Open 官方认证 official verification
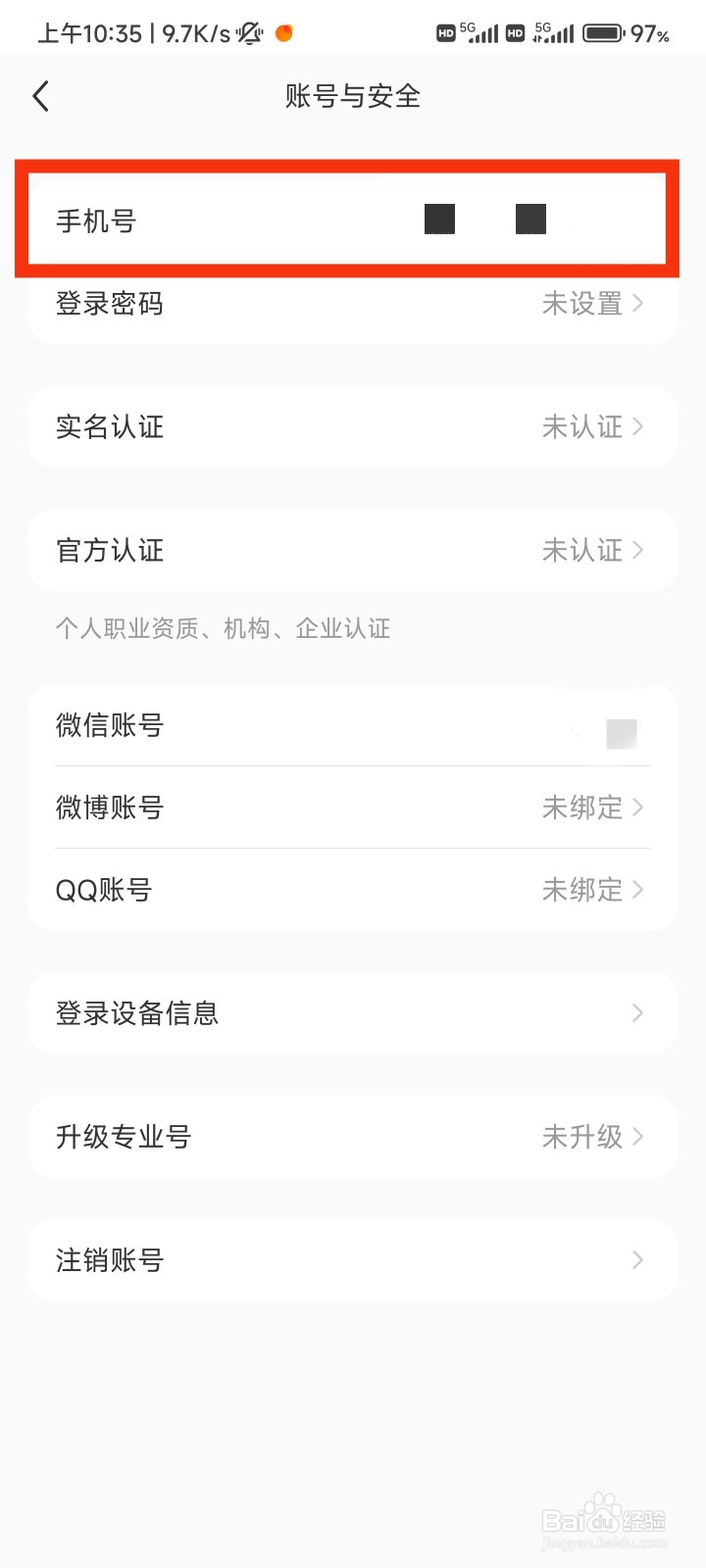This screenshot has height=1568, width=706. click(x=353, y=551)
